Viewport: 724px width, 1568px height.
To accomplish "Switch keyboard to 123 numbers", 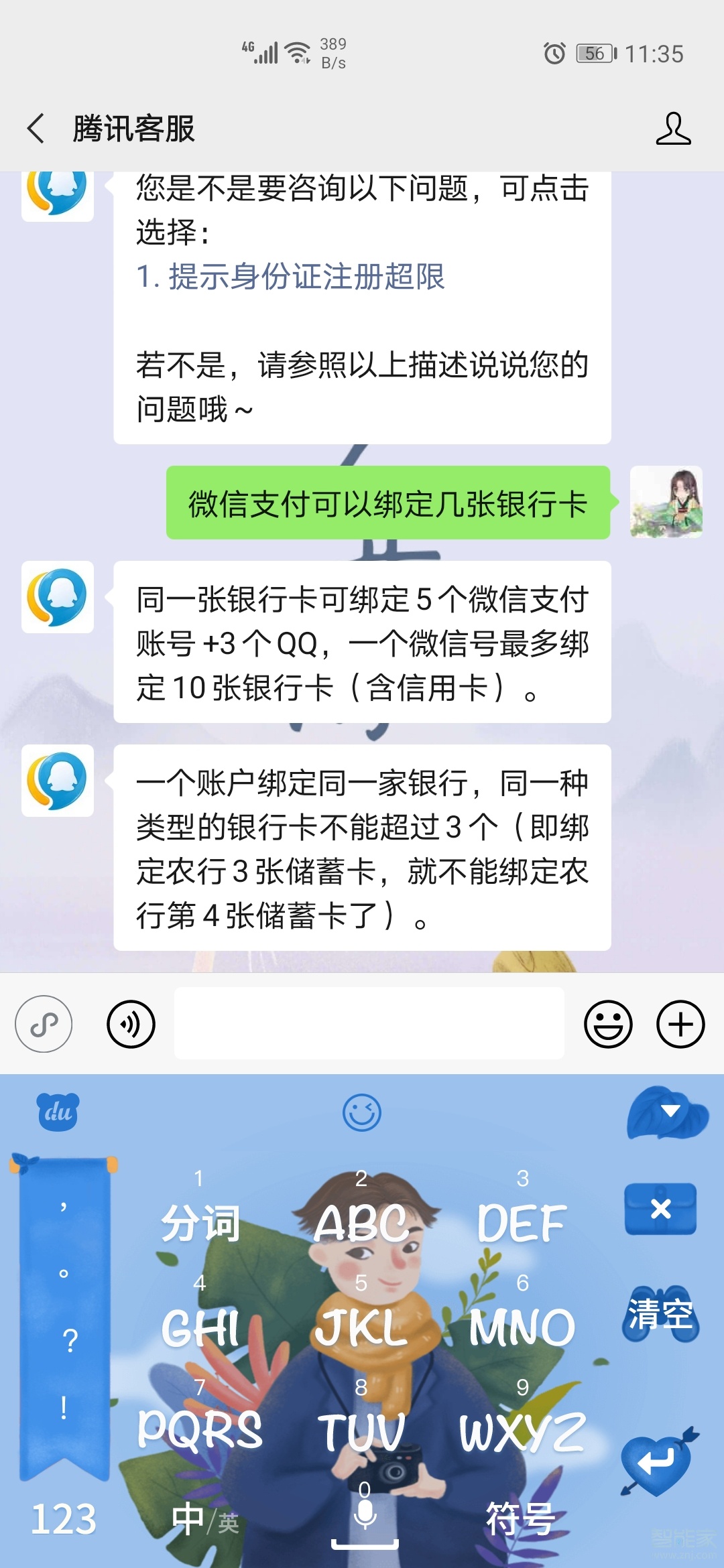I will pos(64,1519).
